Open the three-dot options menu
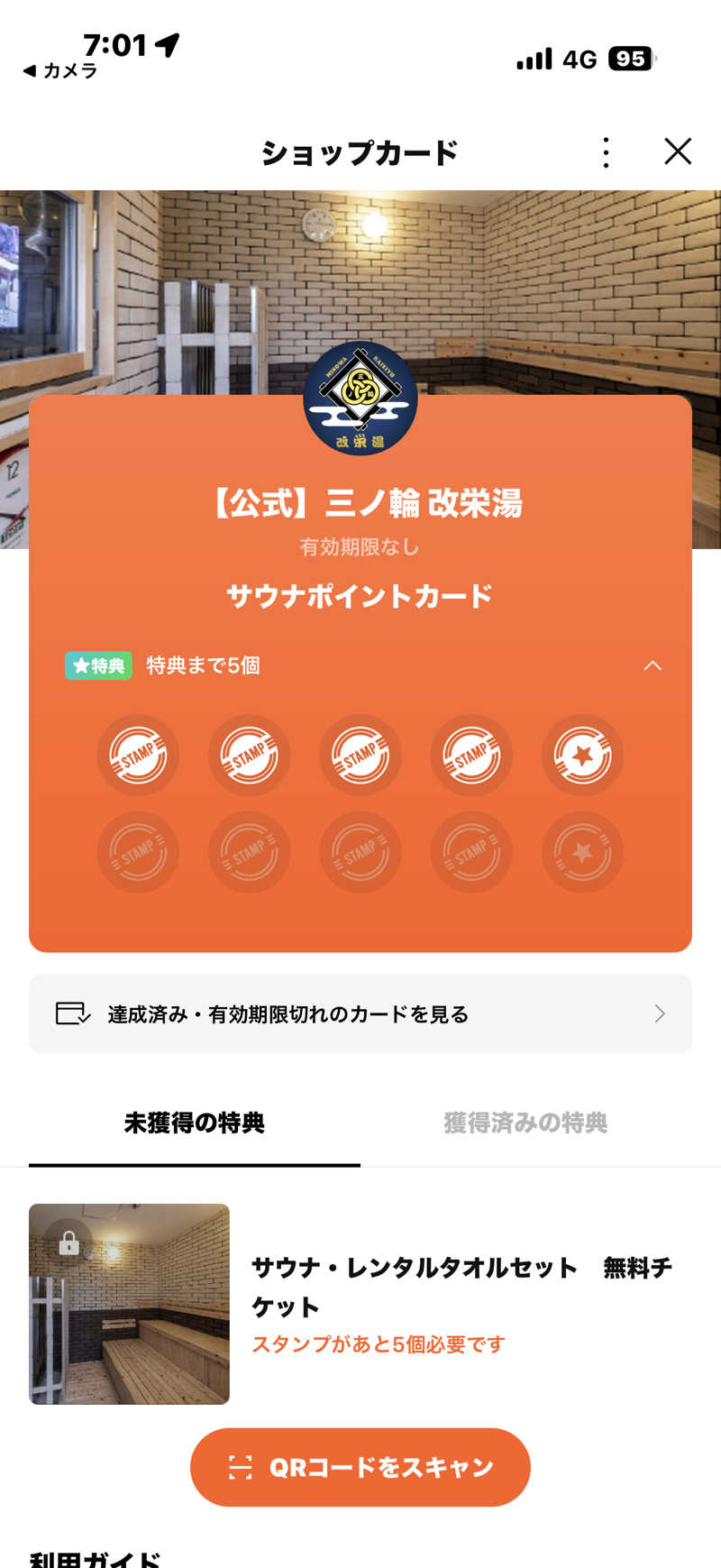Viewport: 721px width, 1568px height. coord(606,151)
